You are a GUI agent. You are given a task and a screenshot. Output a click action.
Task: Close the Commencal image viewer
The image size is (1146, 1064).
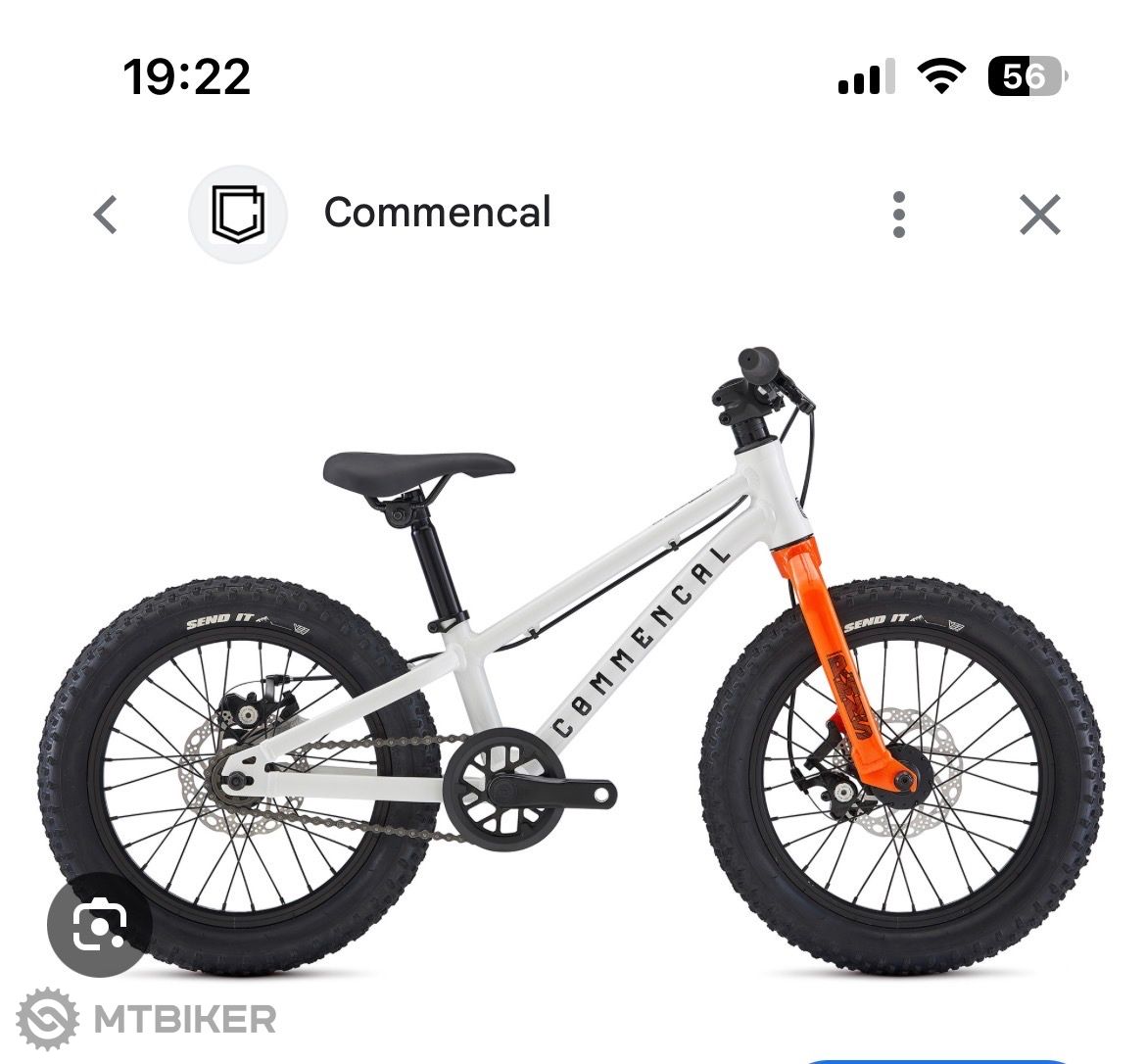1039,215
